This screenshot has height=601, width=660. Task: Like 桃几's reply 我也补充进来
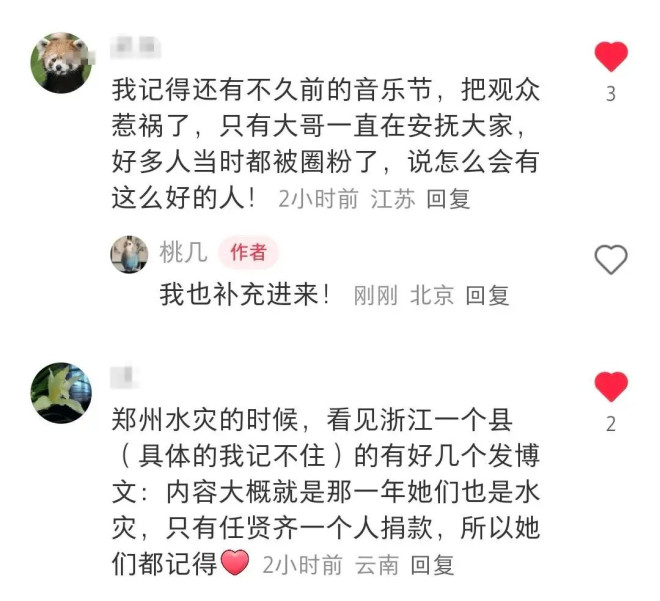coord(611,260)
